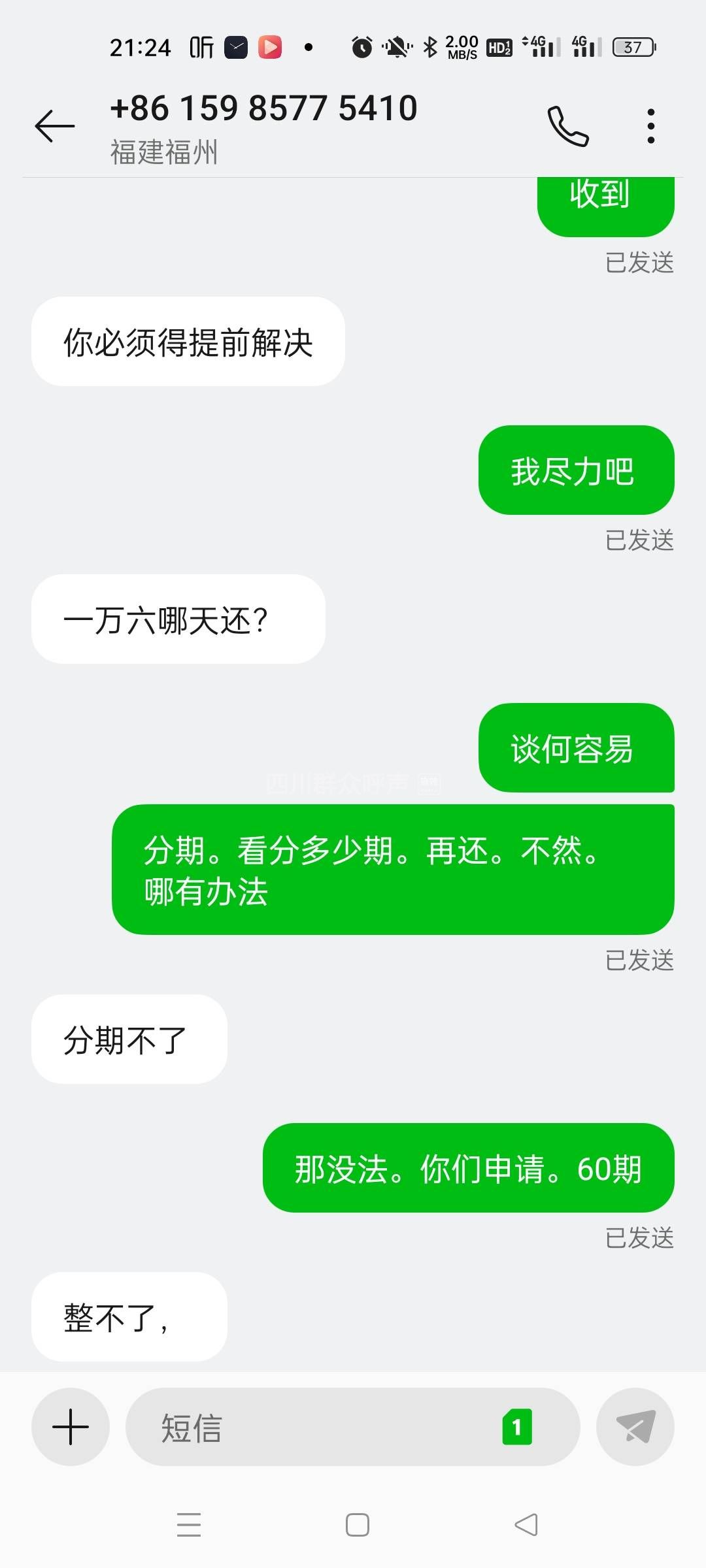Call the number +86 159 8577 5410
The height and width of the screenshot is (1568, 706).
568,125
